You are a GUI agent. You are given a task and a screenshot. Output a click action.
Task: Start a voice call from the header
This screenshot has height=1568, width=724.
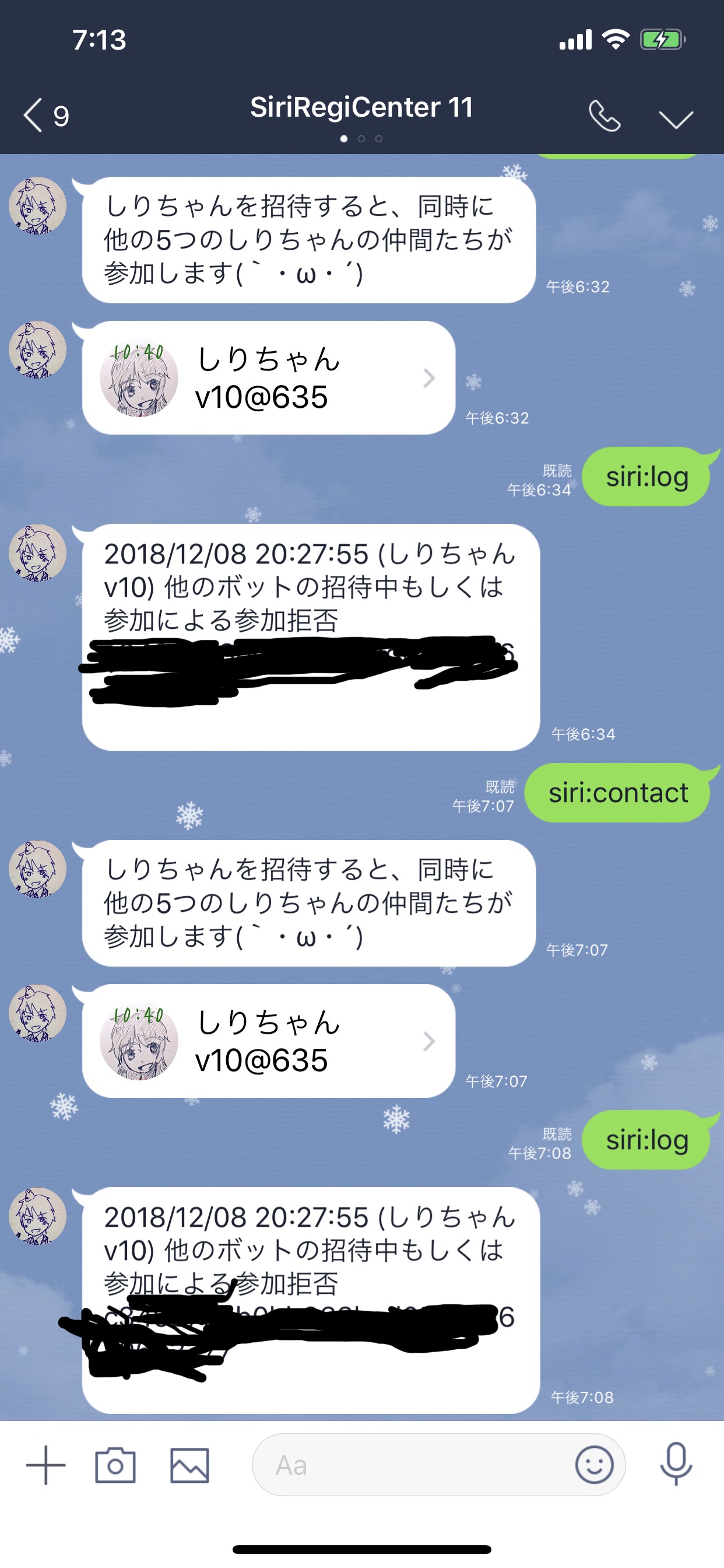(603, 116)
